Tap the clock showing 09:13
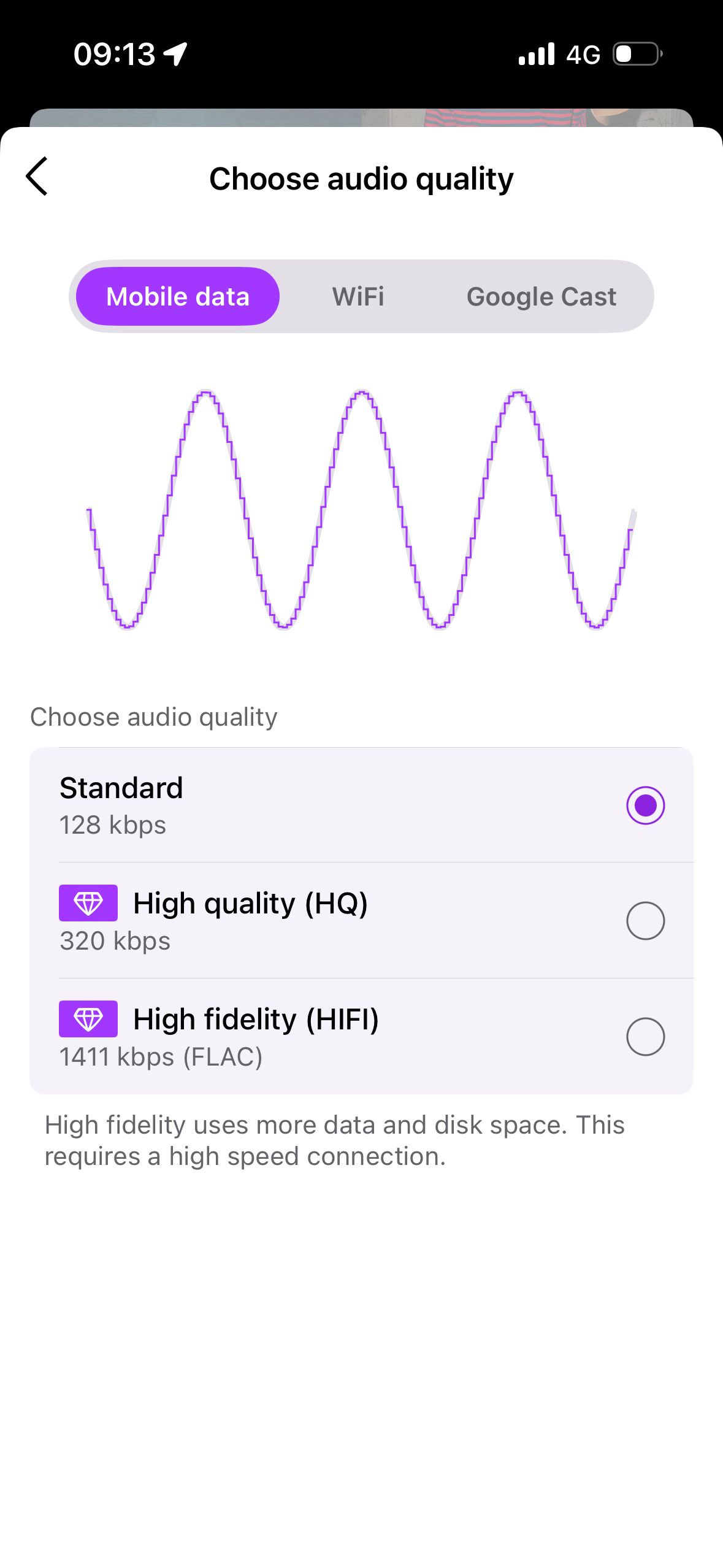 pos(115,54)
